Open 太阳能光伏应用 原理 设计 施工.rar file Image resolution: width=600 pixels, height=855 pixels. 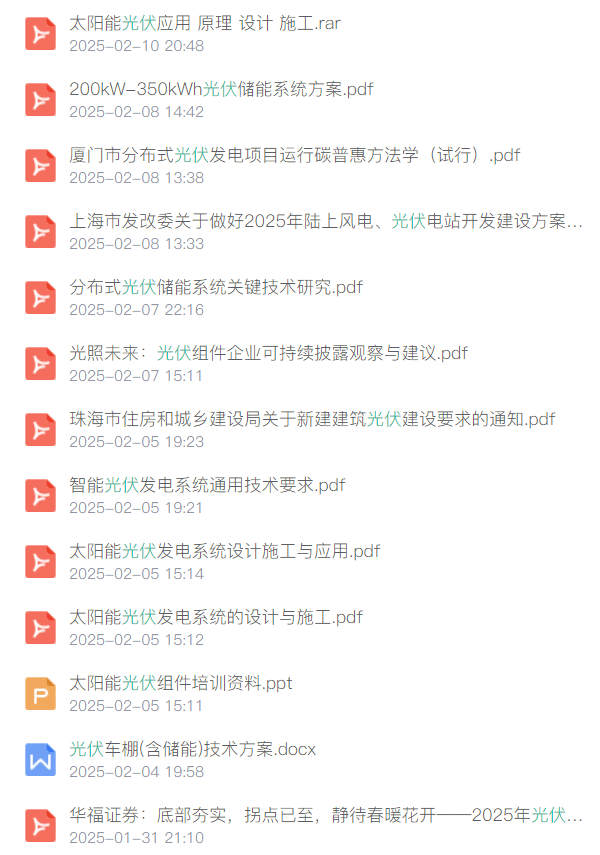(205, 24)
